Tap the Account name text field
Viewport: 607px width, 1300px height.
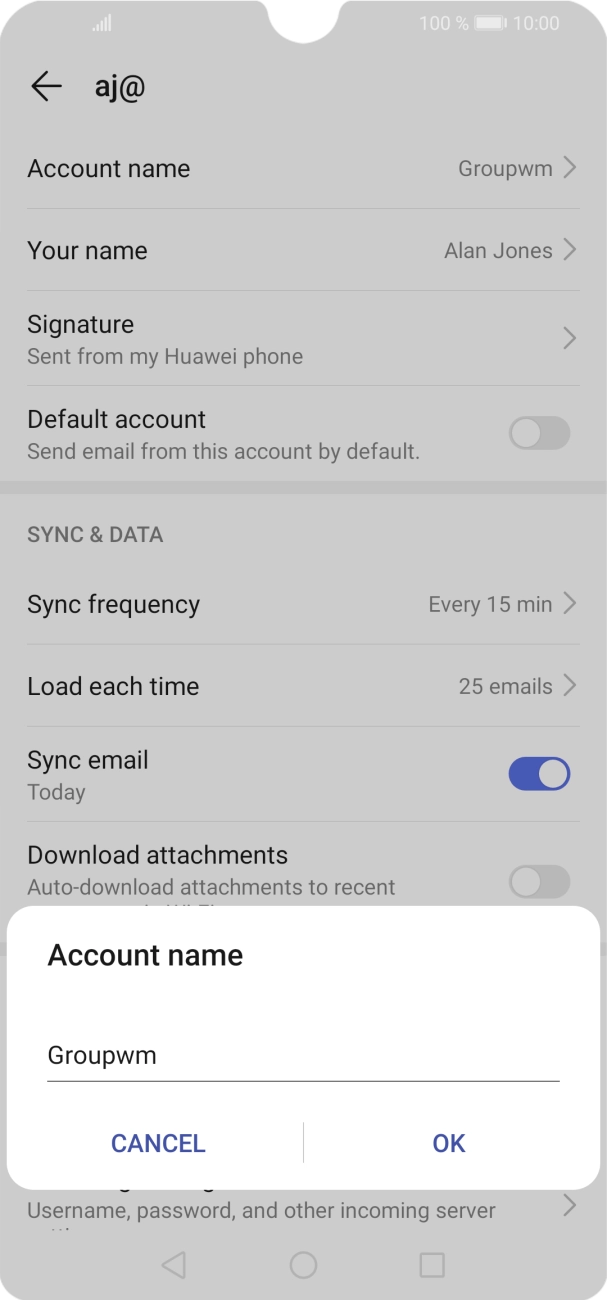(302, 1056)
